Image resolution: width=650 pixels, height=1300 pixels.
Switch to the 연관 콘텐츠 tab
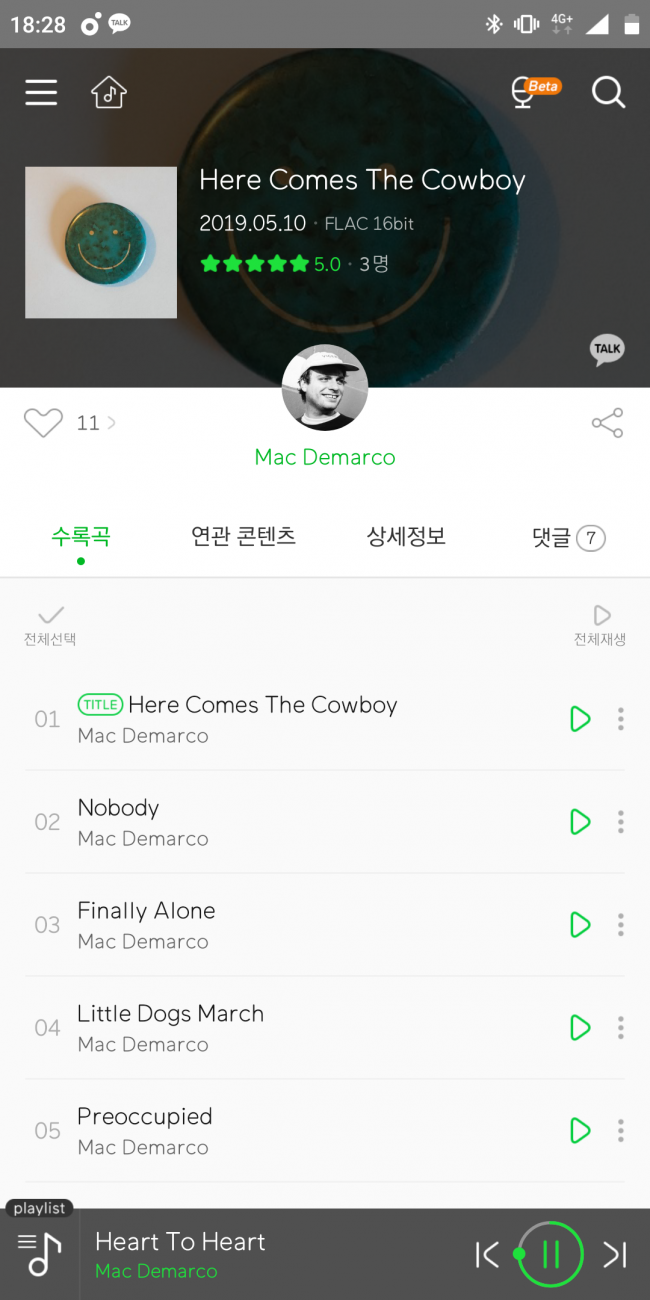coord(243,537)
